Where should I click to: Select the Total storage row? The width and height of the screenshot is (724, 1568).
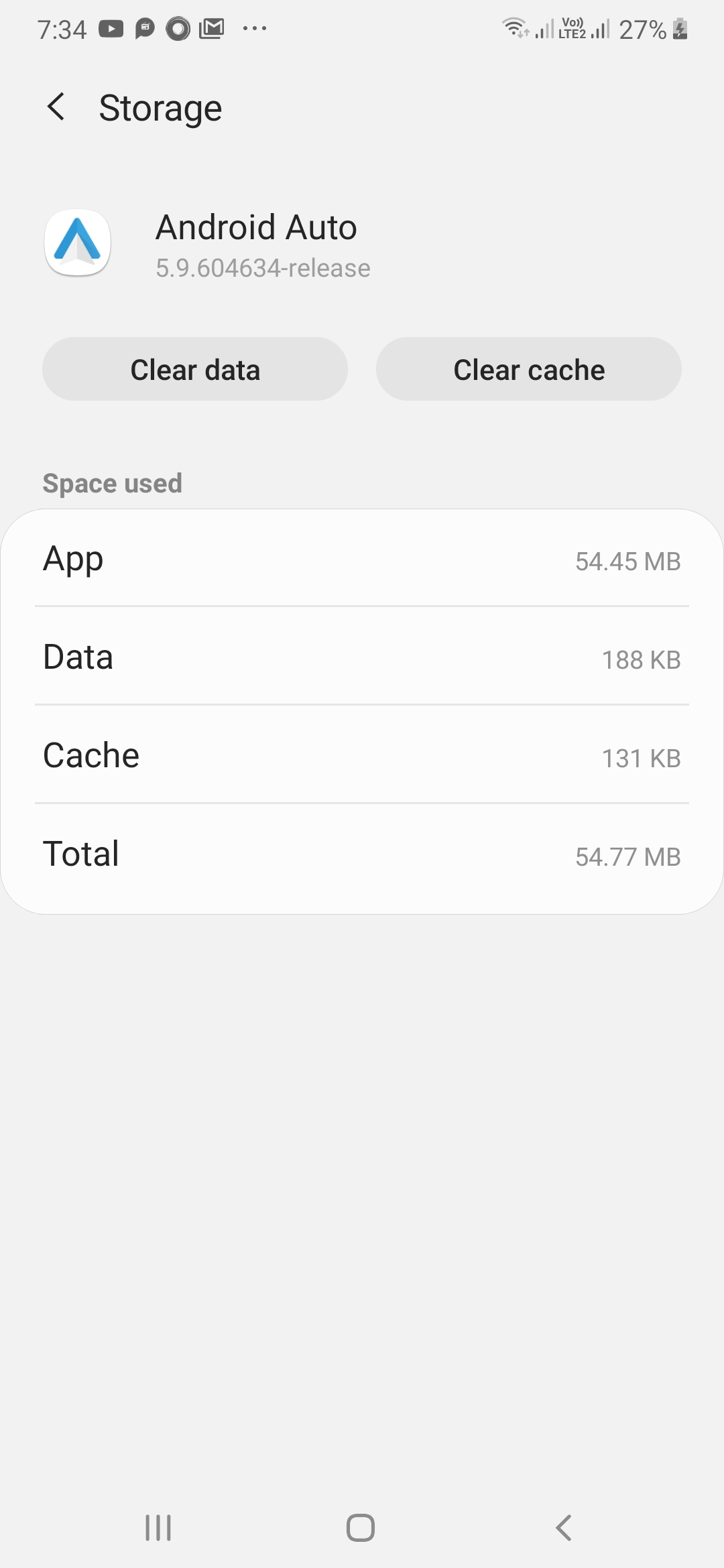pos(362,855)
